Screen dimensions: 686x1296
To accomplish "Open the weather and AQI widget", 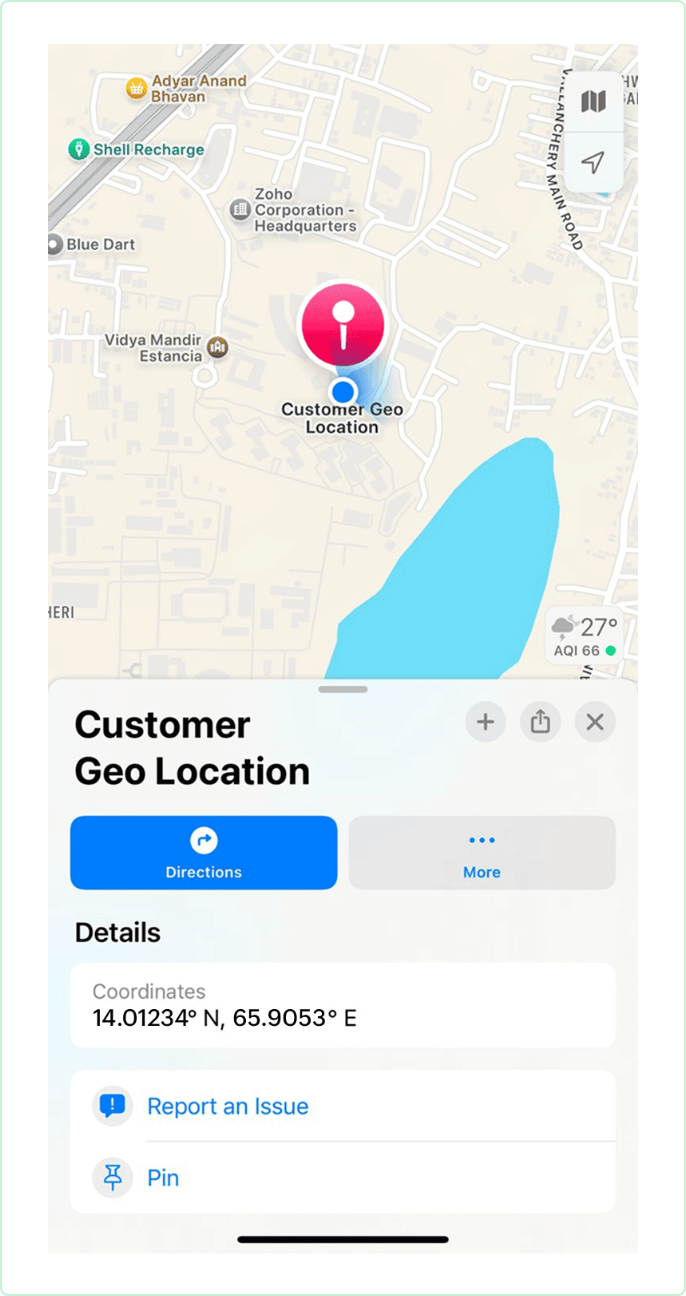I will [585, 636].
